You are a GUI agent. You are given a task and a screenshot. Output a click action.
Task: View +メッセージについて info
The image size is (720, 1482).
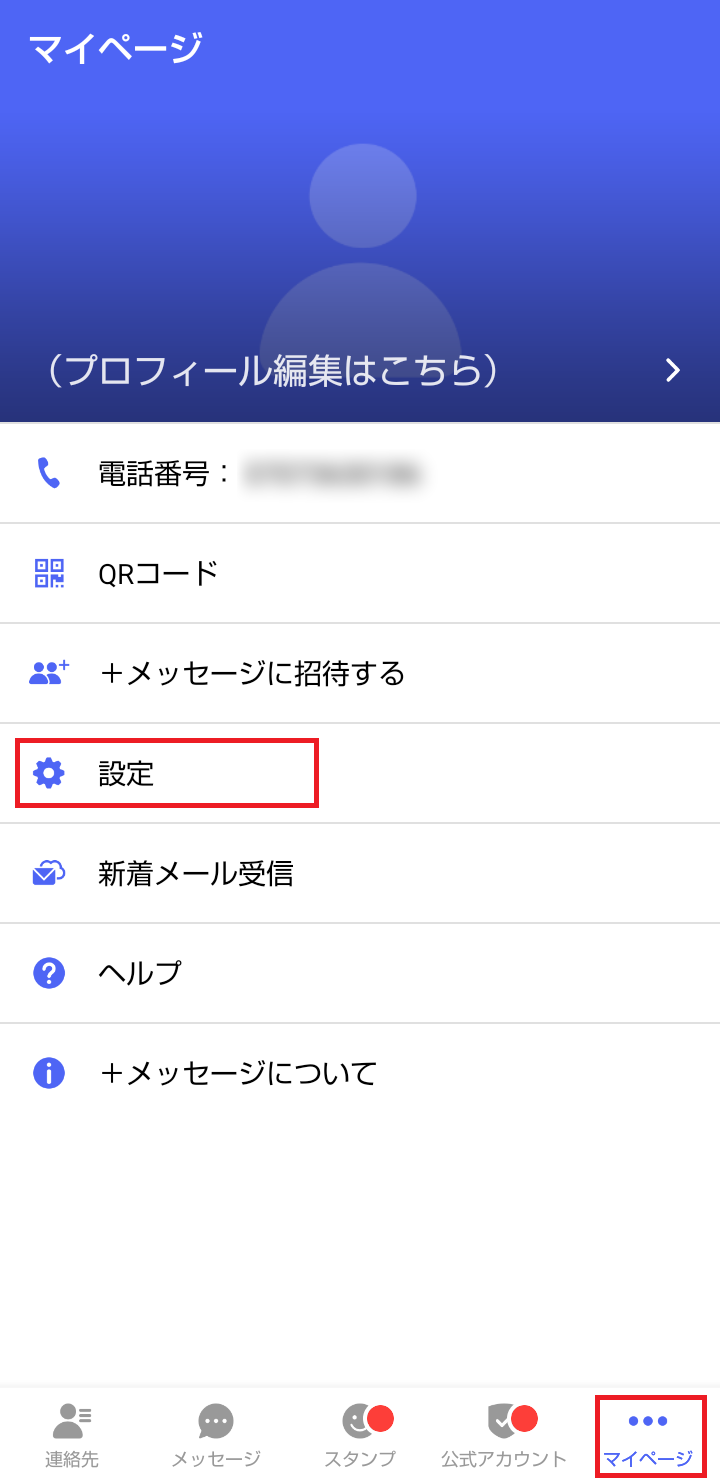360,1073
